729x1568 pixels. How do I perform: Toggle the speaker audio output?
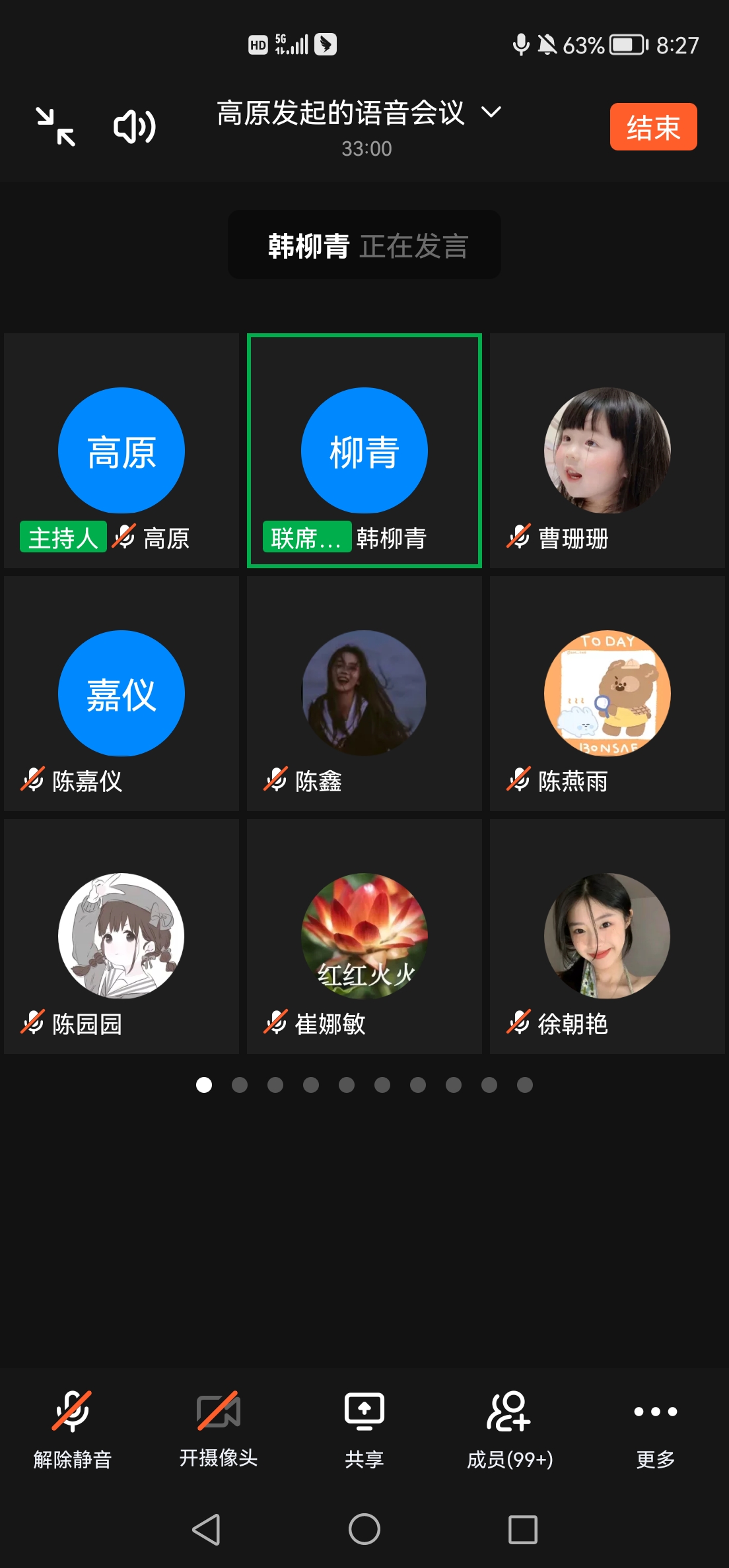135,127
